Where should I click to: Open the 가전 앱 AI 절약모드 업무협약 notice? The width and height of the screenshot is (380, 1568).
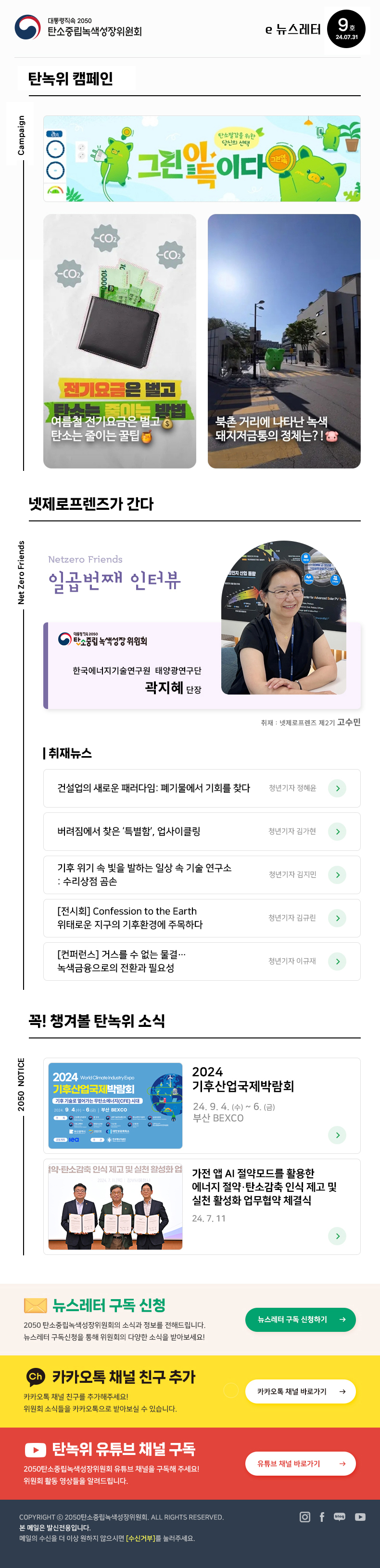pos(202,1206)
